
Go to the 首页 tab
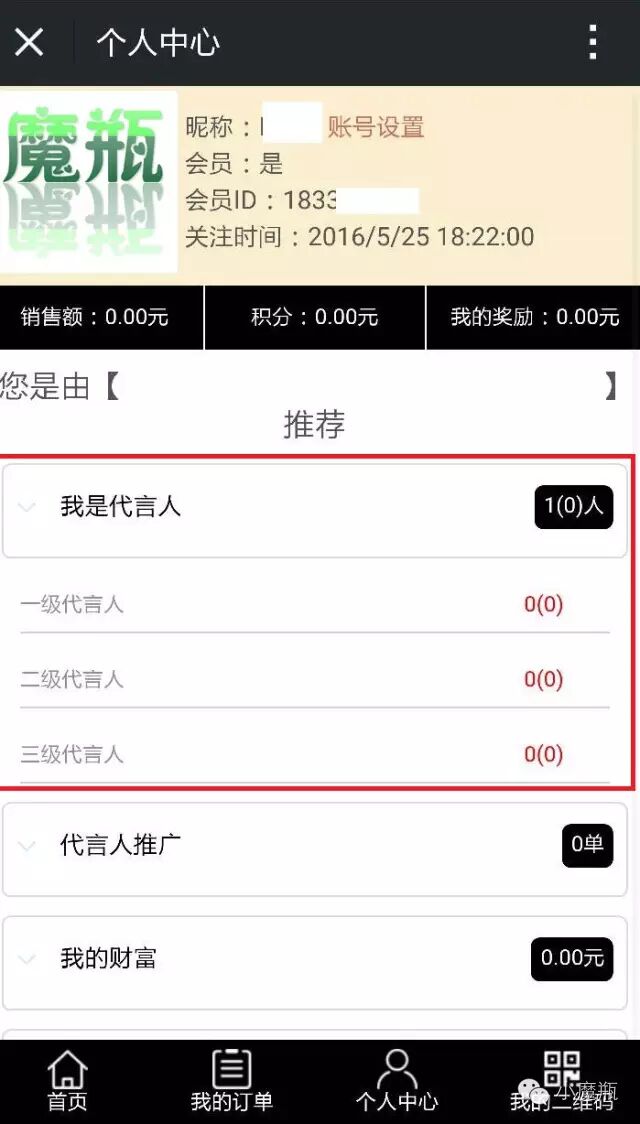67,1082
